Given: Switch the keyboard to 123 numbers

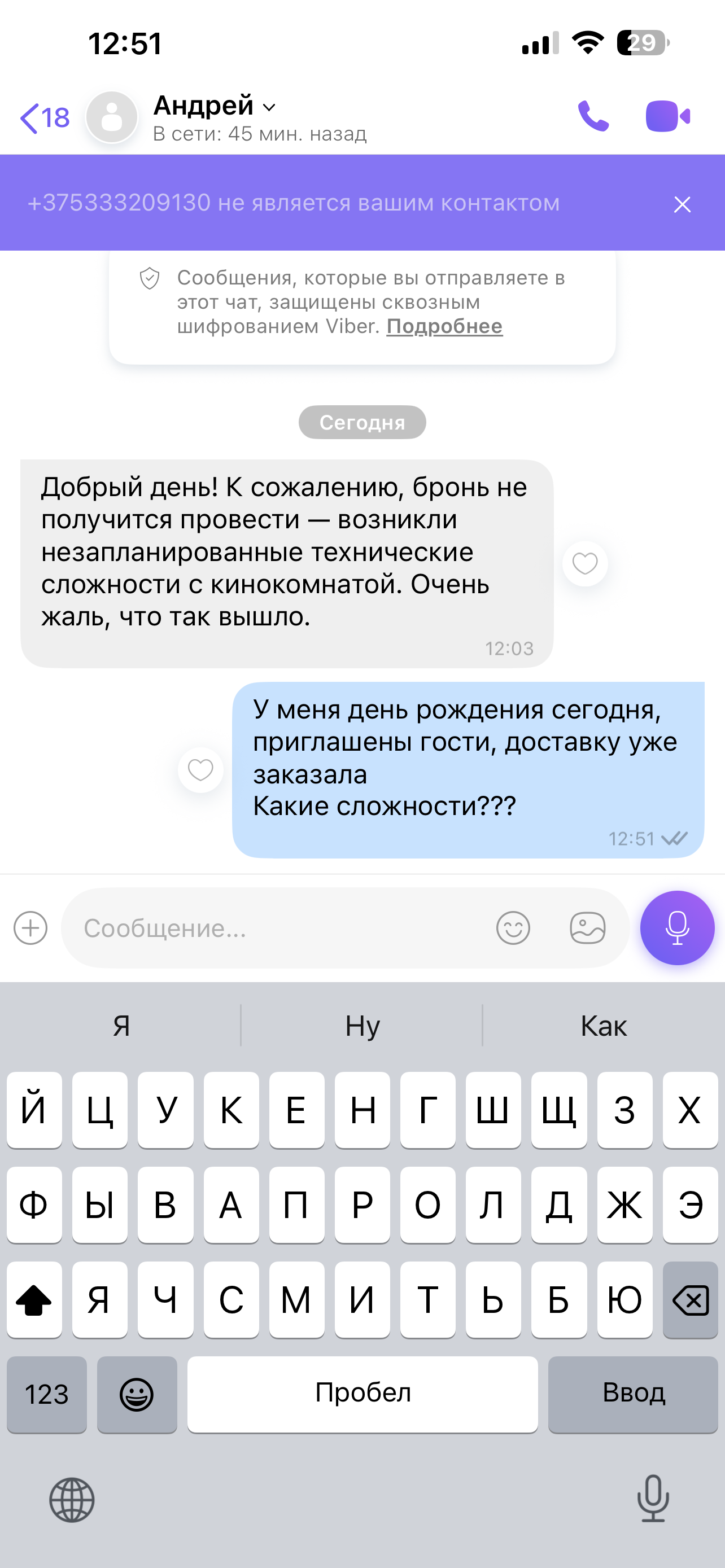Looking at the screenshot, I should [x=47, y=1394].
